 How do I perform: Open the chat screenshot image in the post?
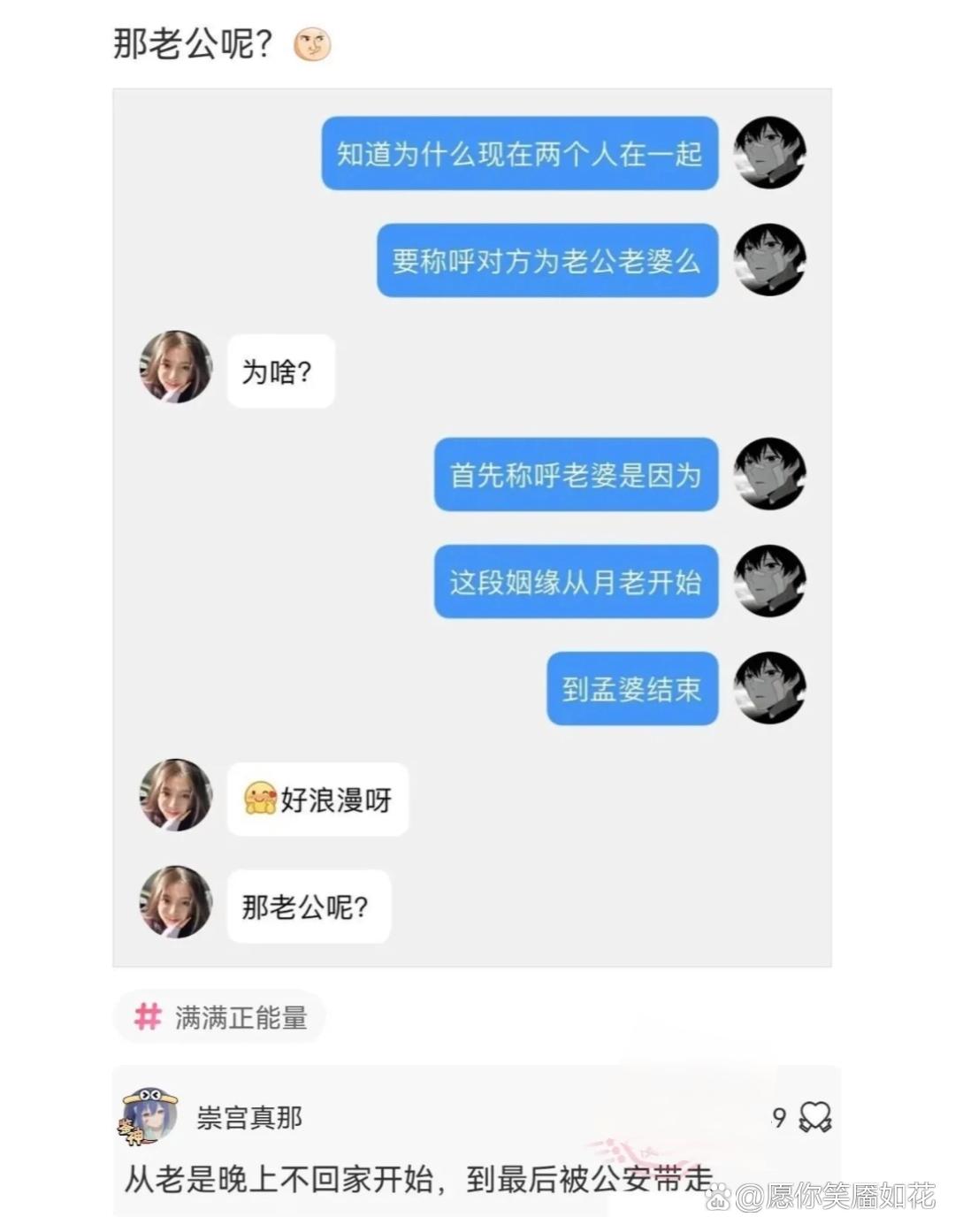(471, 527)
